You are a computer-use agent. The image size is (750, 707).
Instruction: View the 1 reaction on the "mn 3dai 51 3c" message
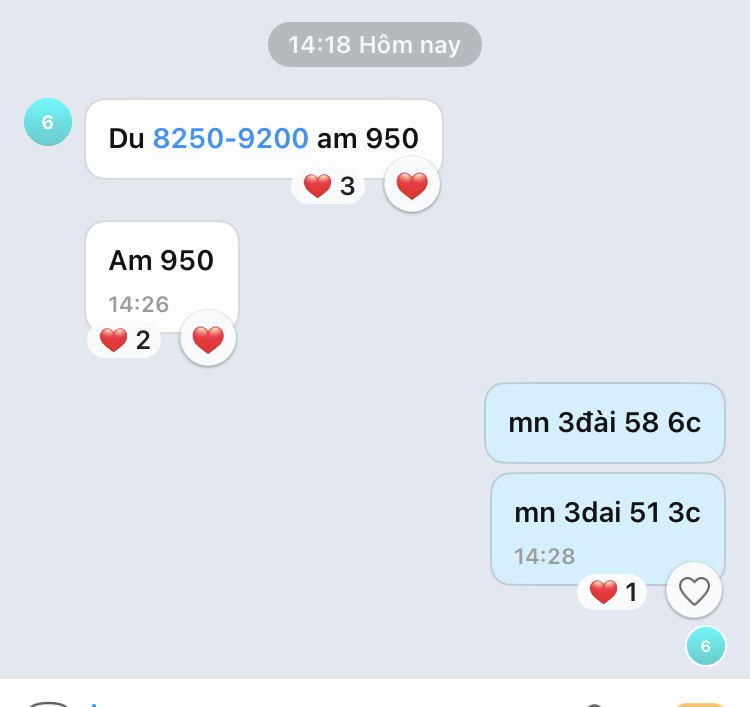(x=612, y=593)
